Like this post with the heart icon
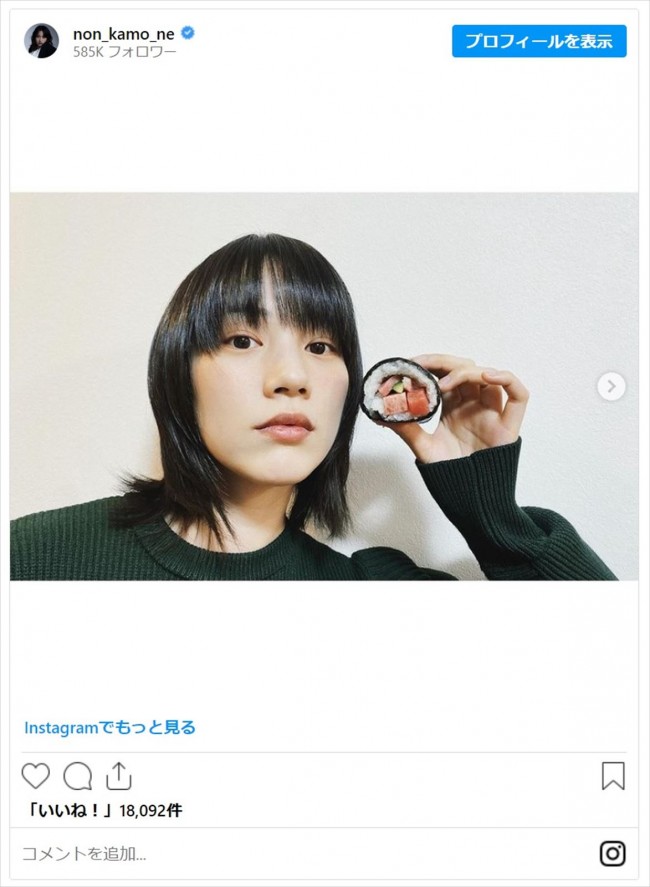Image resolution: width=650 pixels, height=887 pixels. 36,776
